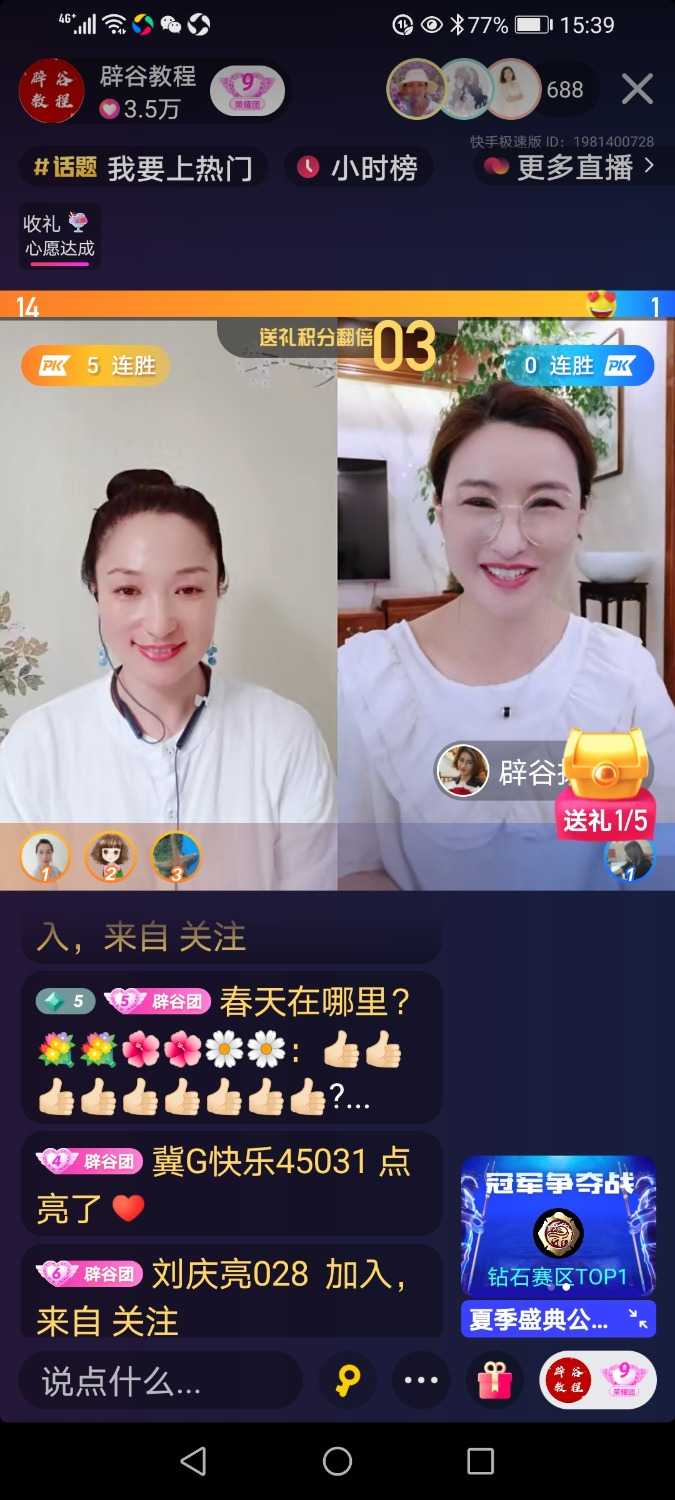The image size is (675, 1500).
Task: Open the key icon beside comment box
Action: (x=347, y=1381)
